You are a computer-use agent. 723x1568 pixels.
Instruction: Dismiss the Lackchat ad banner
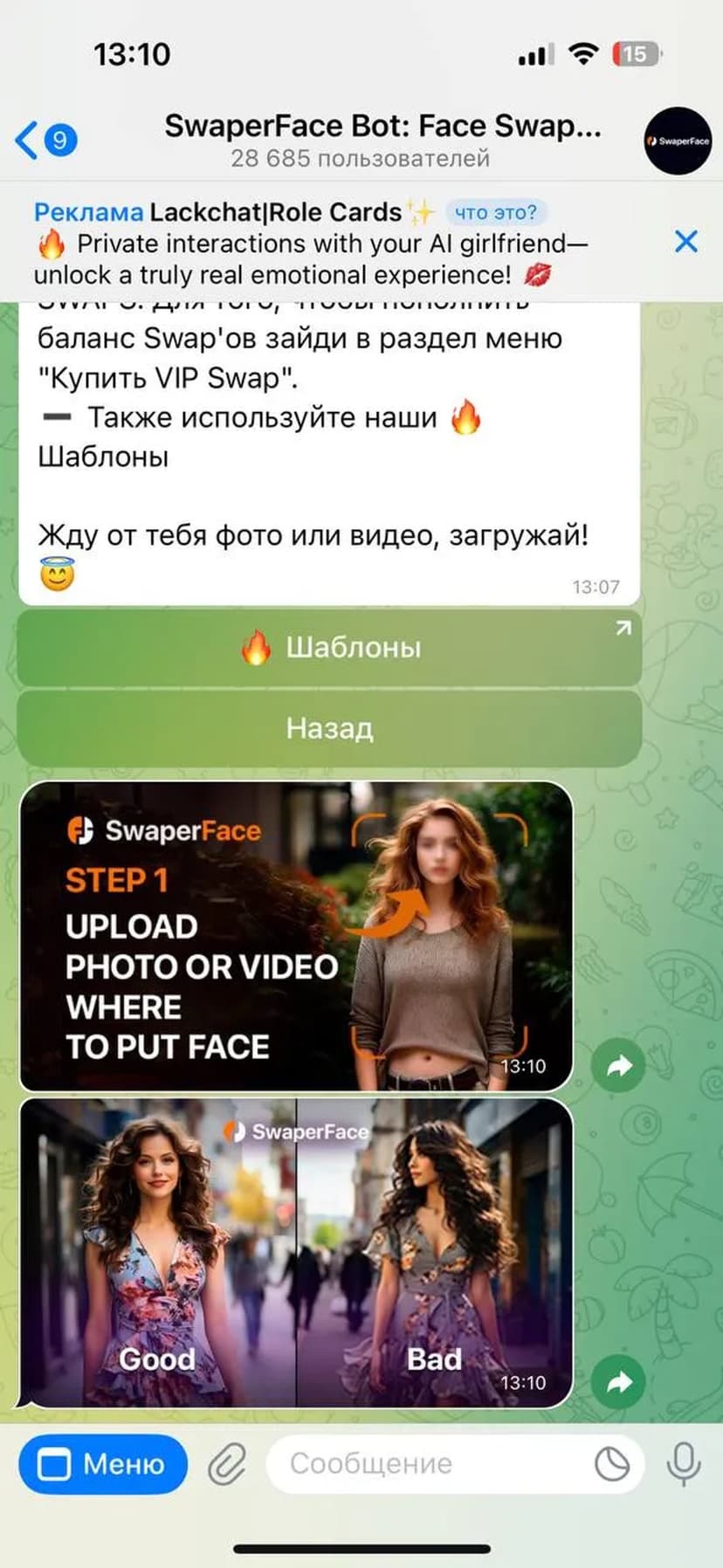pyautogui.click(x=686, y=242)
